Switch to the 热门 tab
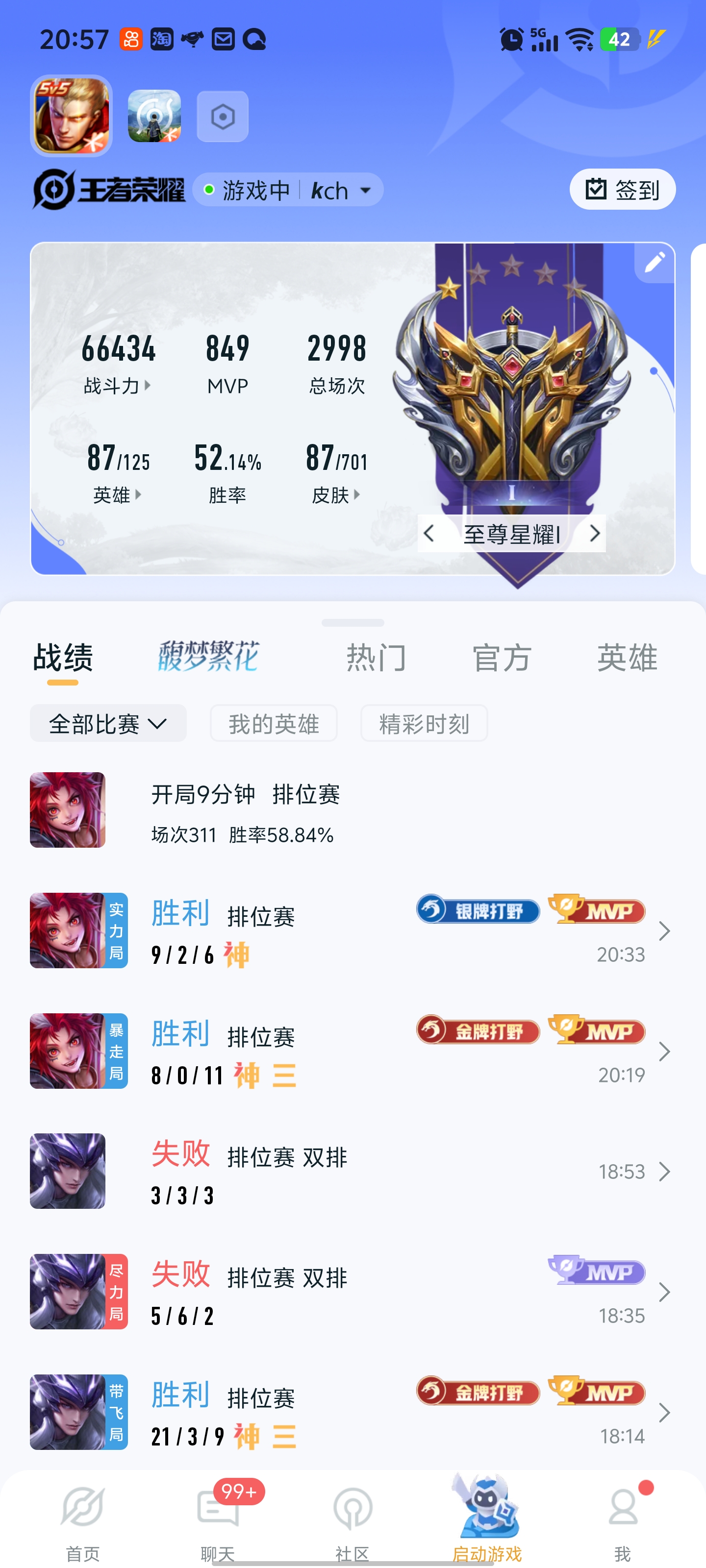The height and width of the screenshot is (1568, 706). pyautogui.click(x=376, y=658)
